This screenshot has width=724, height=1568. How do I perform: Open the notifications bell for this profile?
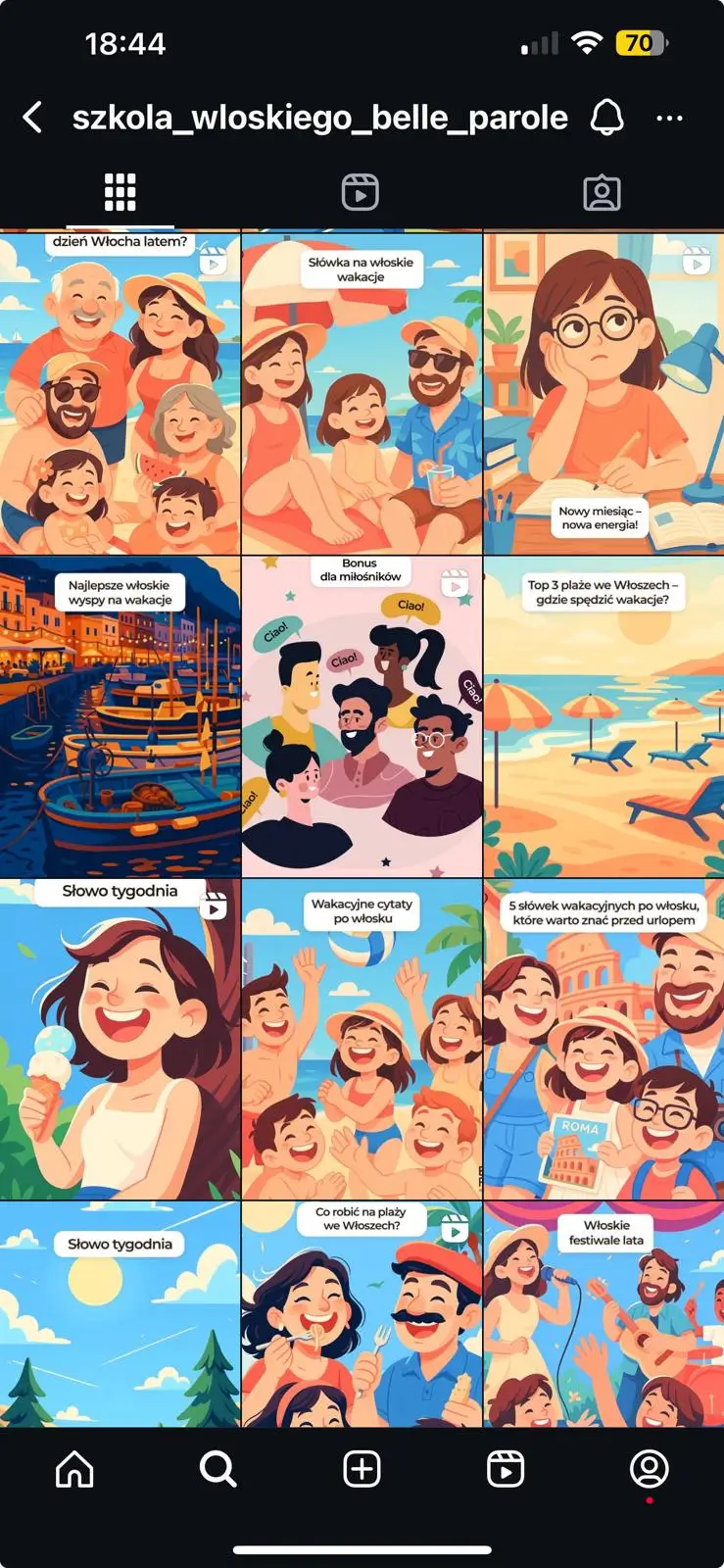coord(607,118)
